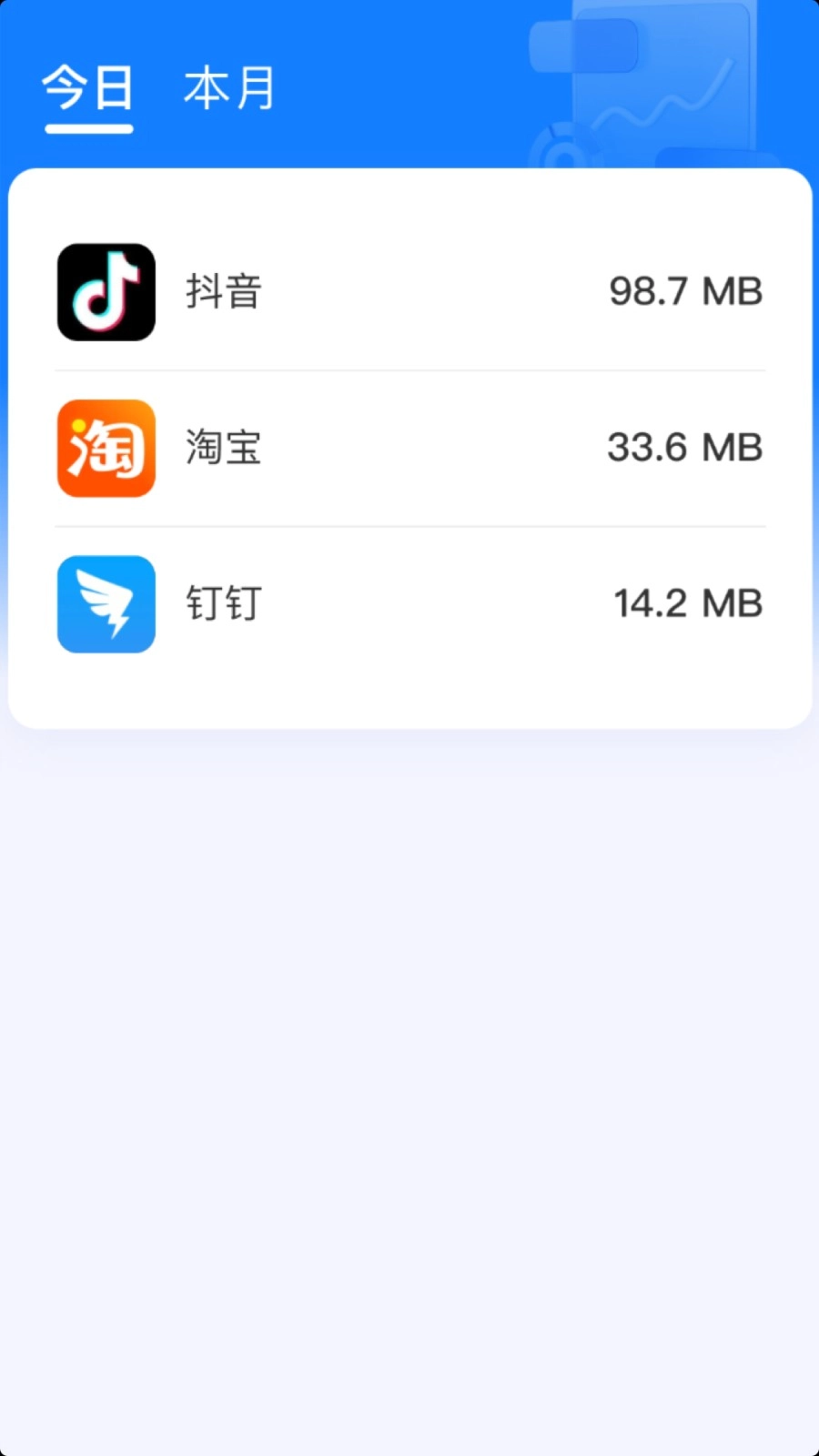Screen dimensions: 819x1456
Task: Tap the 钉钉 usage row
Action: [x=409, y=604]
